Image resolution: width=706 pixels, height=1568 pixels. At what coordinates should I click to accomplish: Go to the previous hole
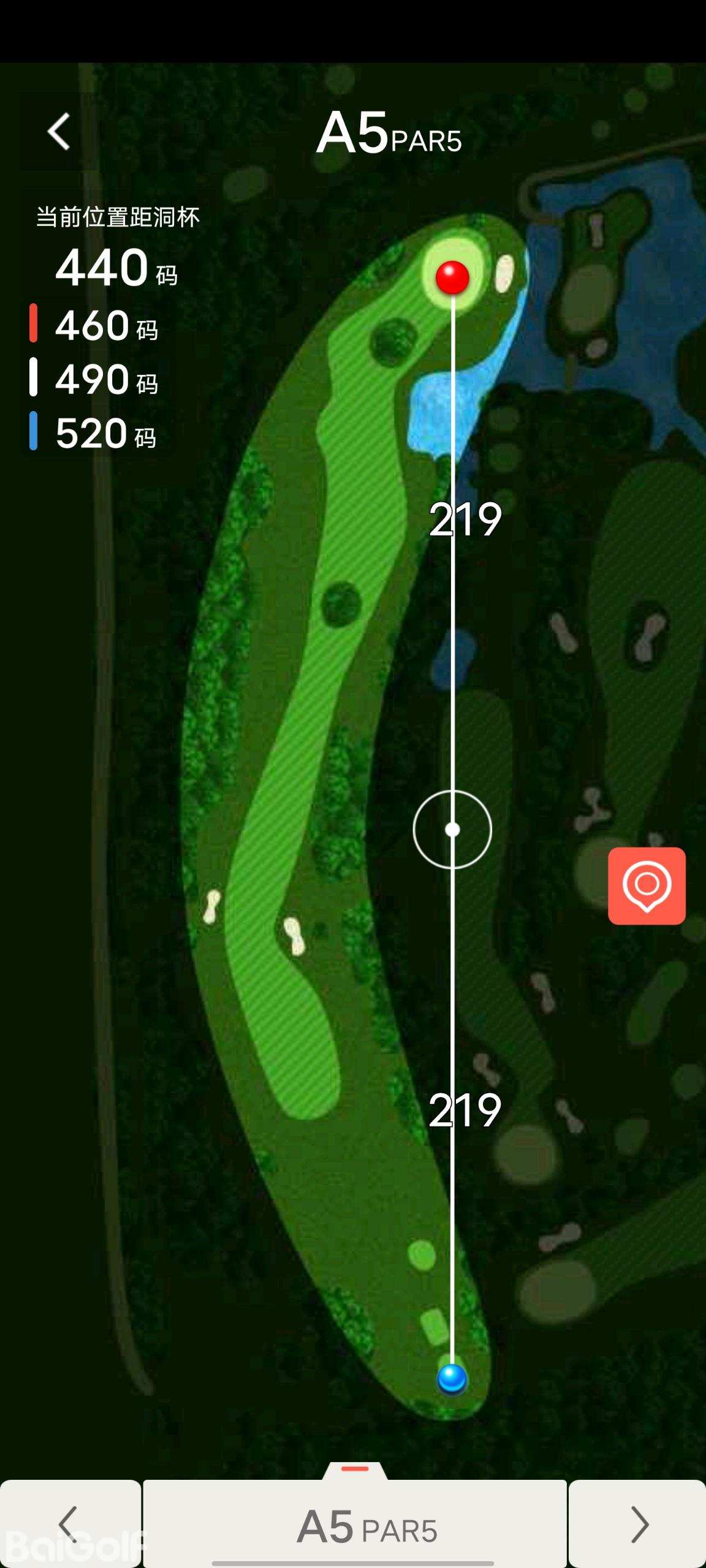click(69, 1524)
